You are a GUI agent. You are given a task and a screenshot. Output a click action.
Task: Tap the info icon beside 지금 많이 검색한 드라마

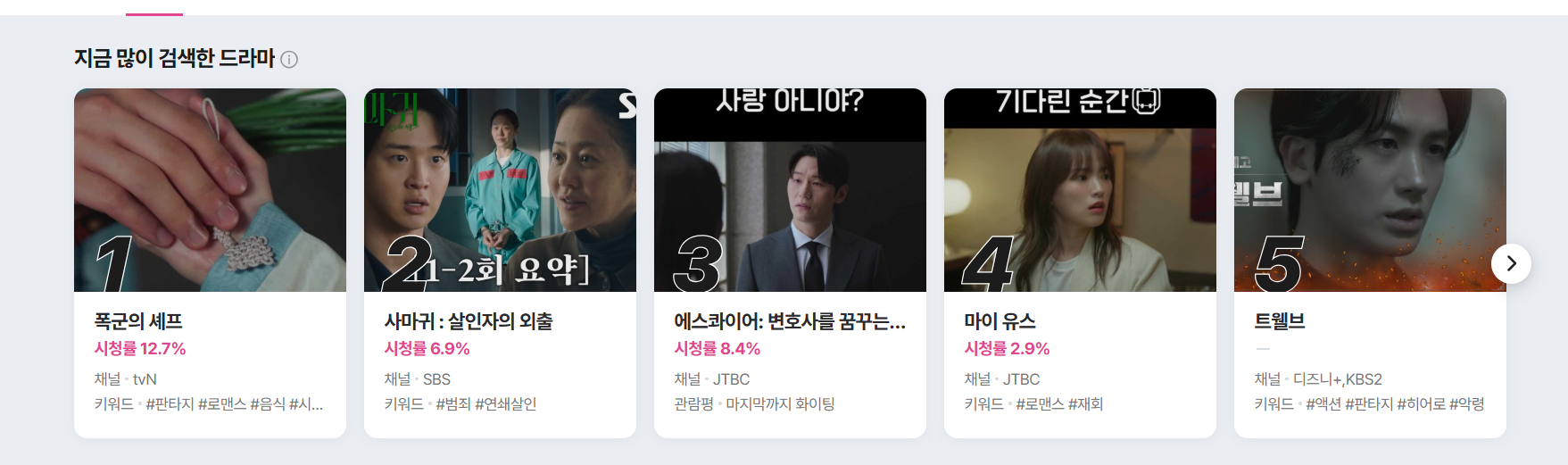click(289, 60)
